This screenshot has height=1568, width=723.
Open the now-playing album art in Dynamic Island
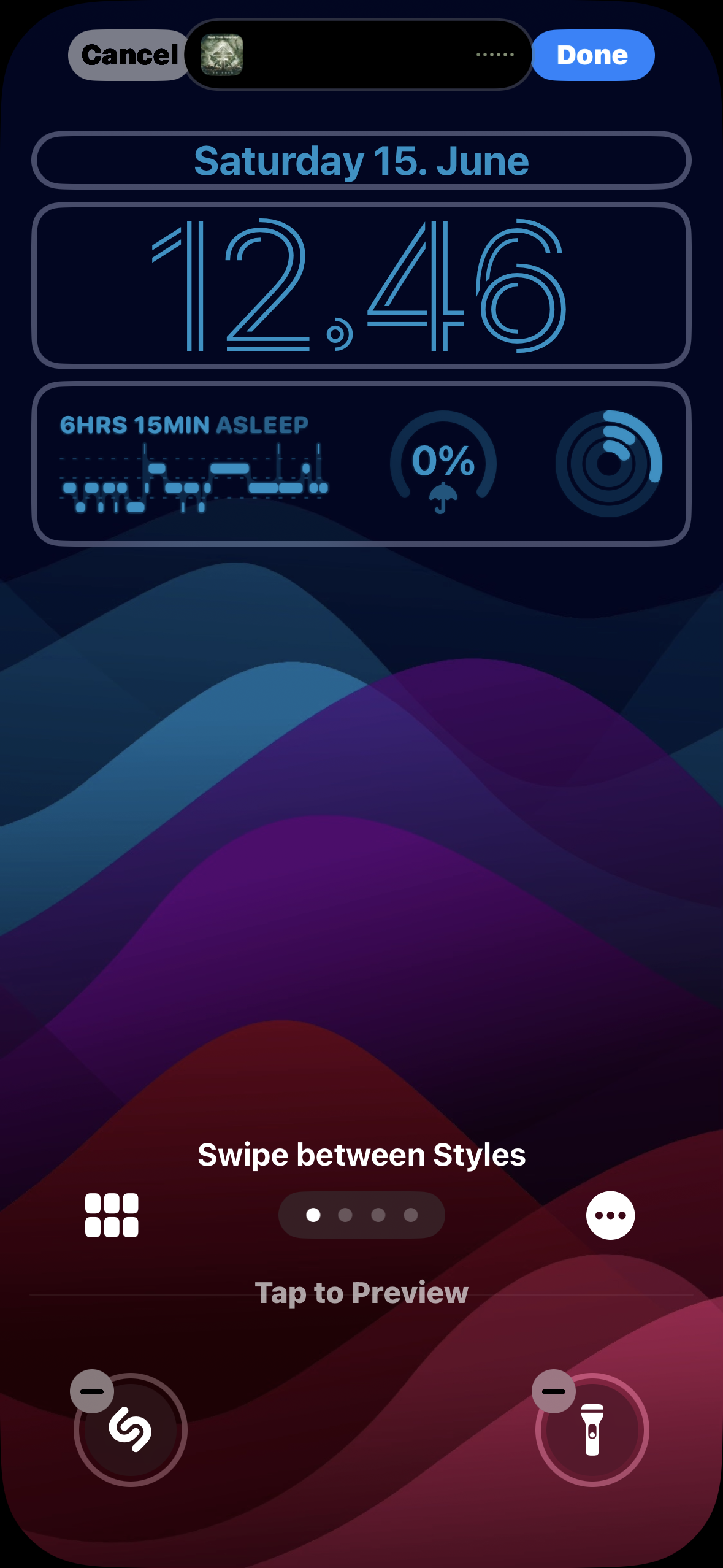click(x=222, y=55)
